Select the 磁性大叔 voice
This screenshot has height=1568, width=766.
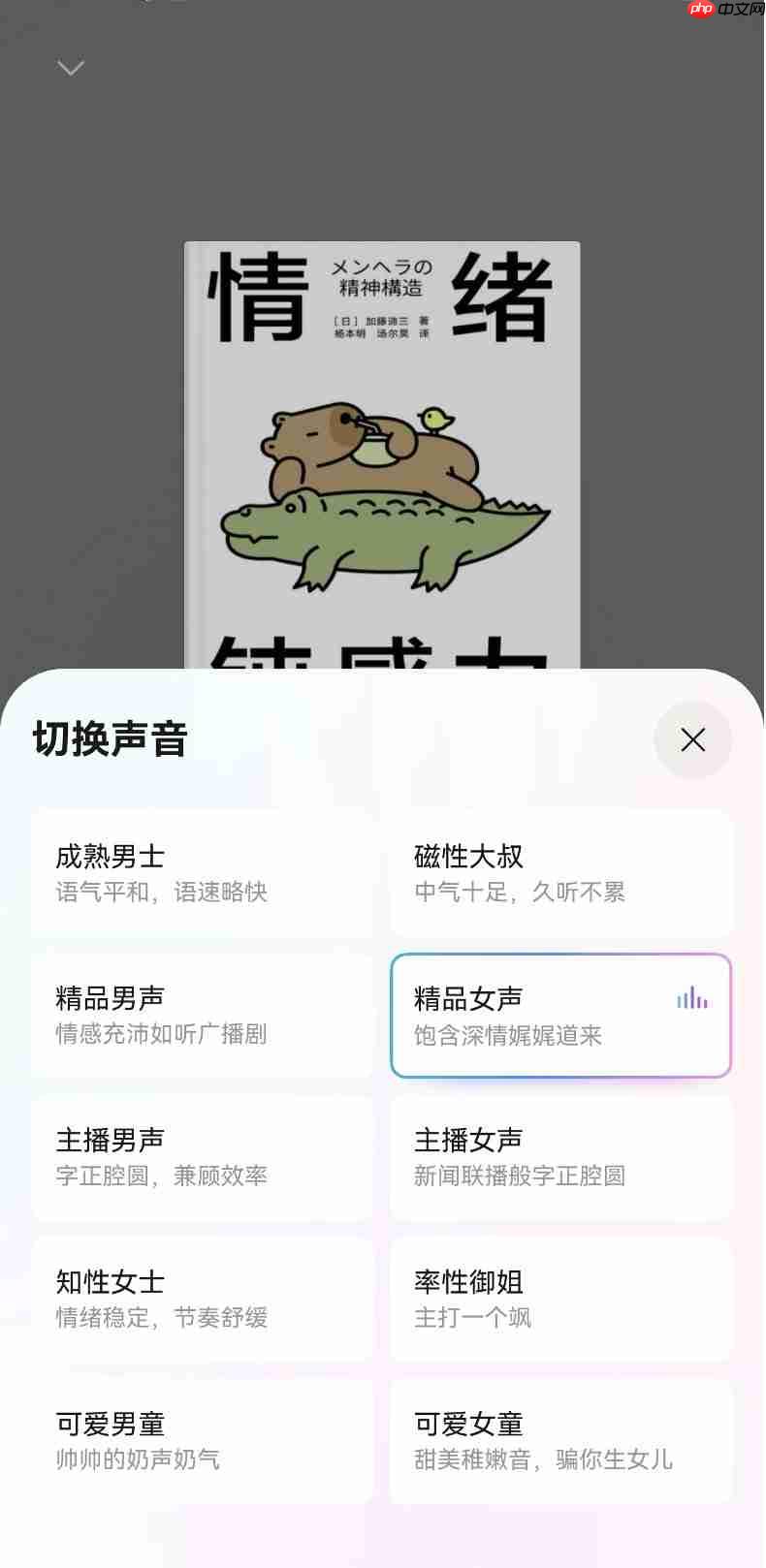pyautogui.click(x=560, y=872)
